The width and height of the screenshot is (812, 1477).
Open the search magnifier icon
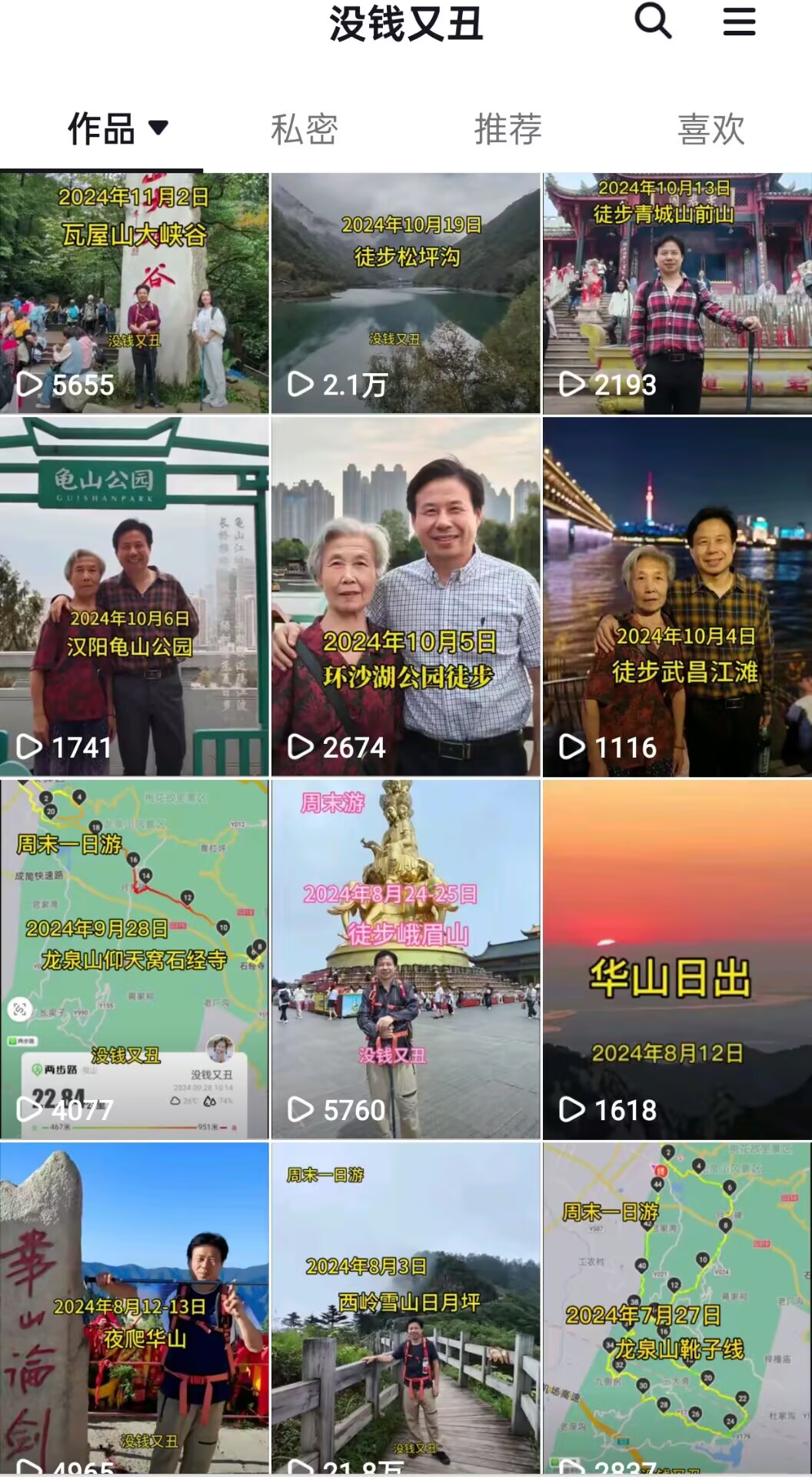pyautogui.click(x=653, y=21)
